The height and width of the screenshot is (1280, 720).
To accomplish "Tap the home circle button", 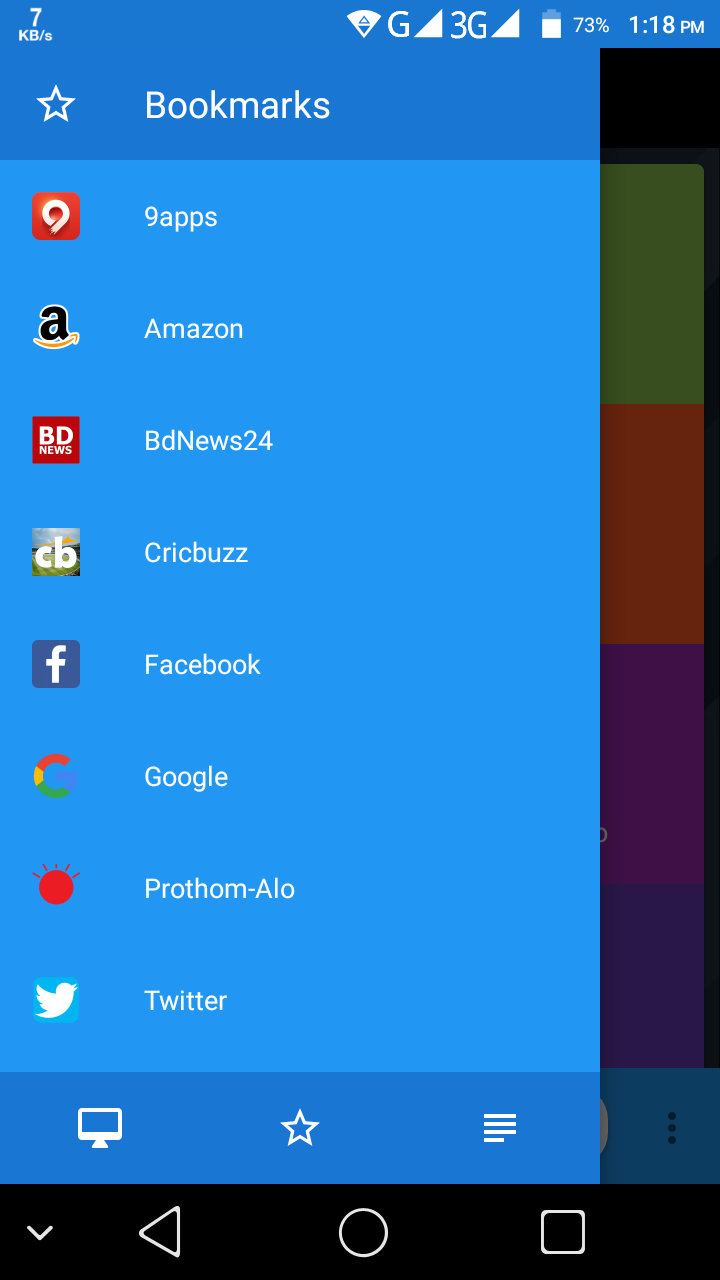I will 362,1231.
